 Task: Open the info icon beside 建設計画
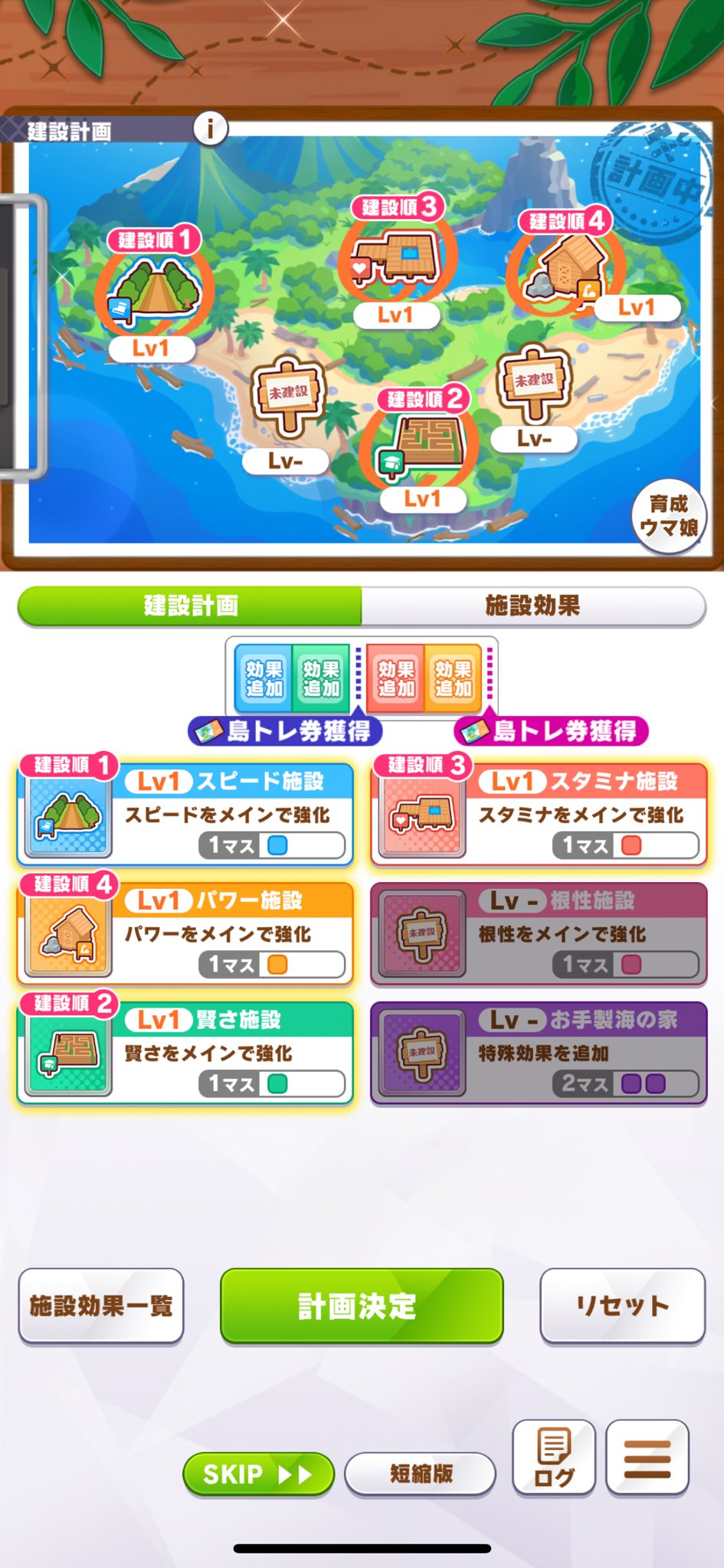pos(210,128)
